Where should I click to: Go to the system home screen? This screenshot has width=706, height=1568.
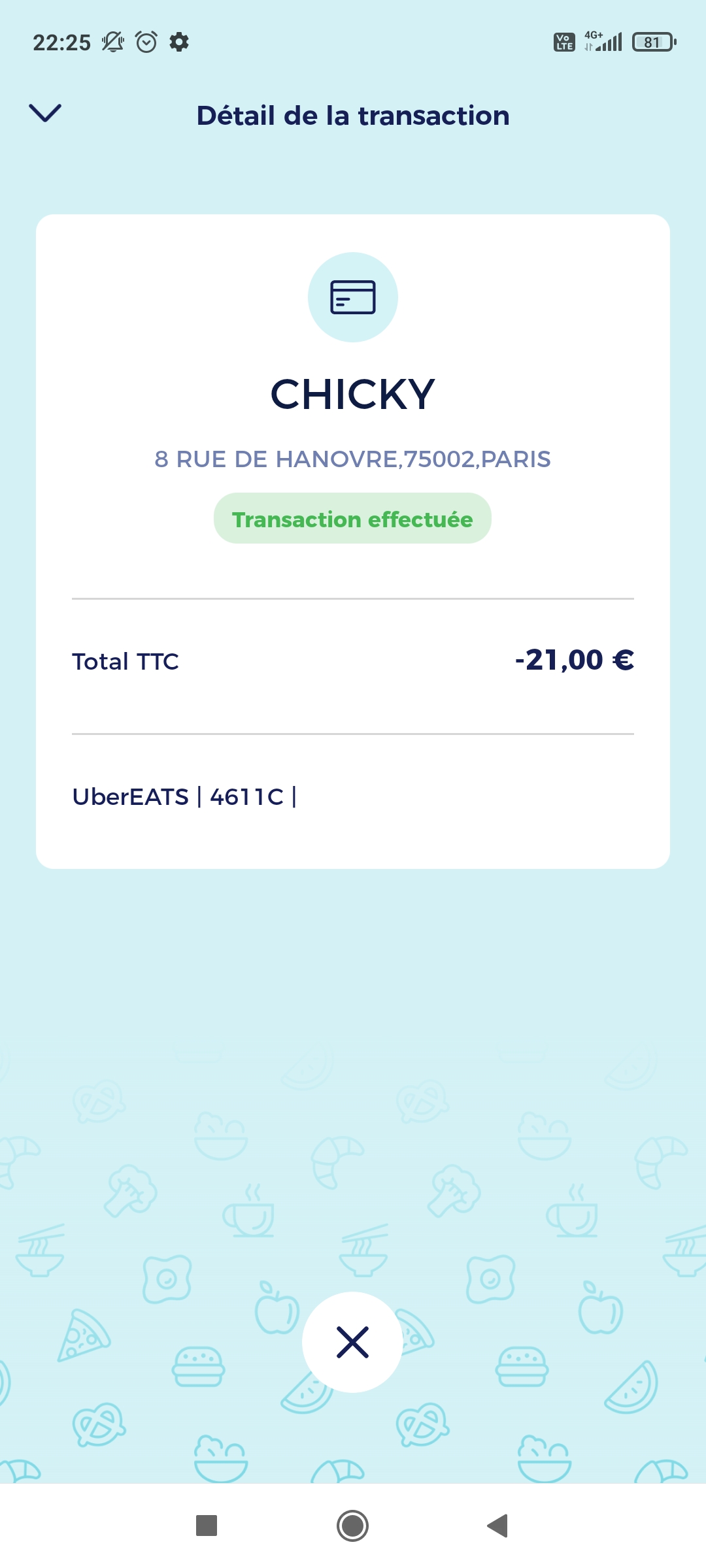point(352,1526)
